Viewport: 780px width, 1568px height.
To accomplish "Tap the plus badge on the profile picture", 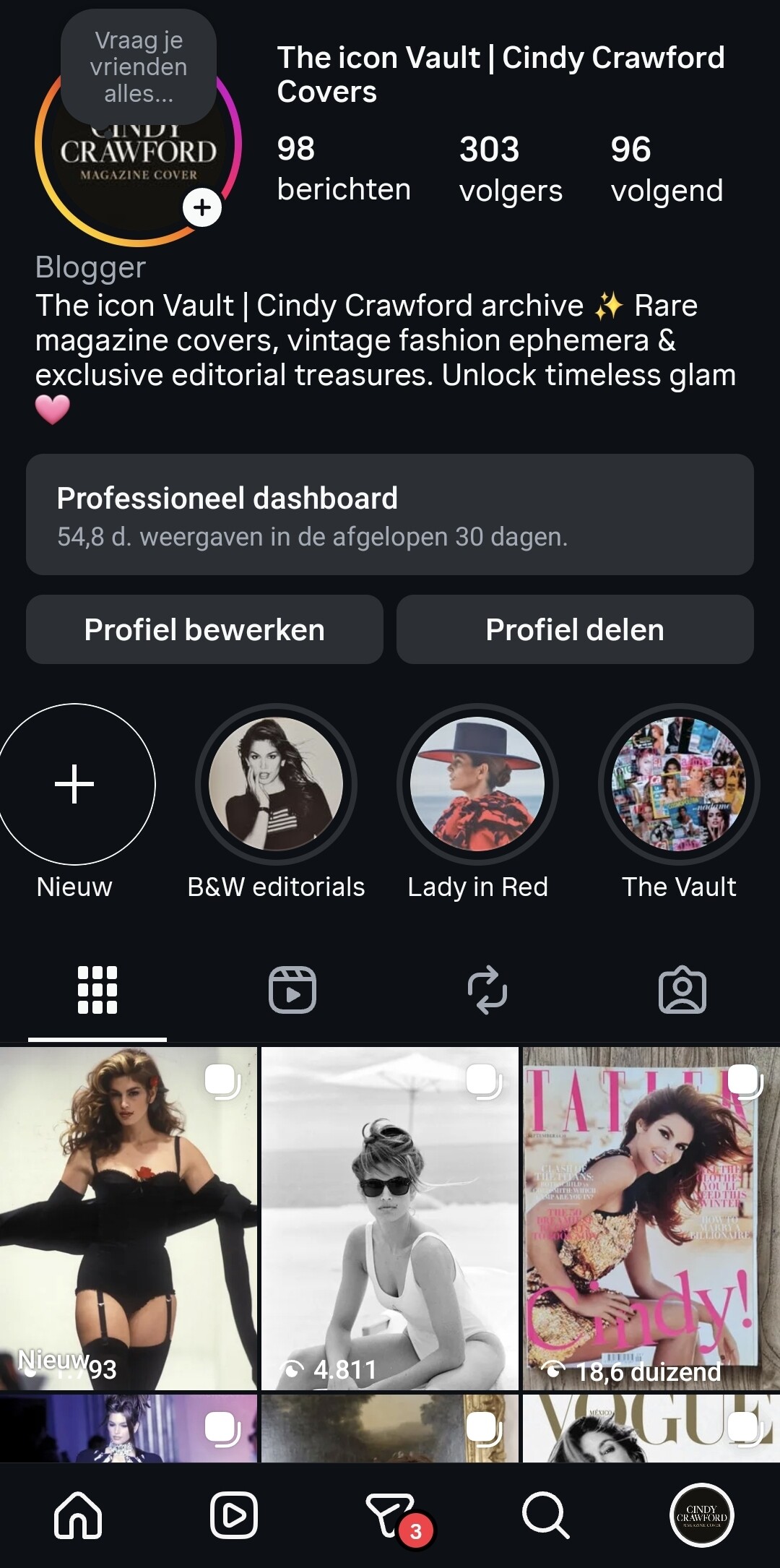I will (x=202, y=207).
